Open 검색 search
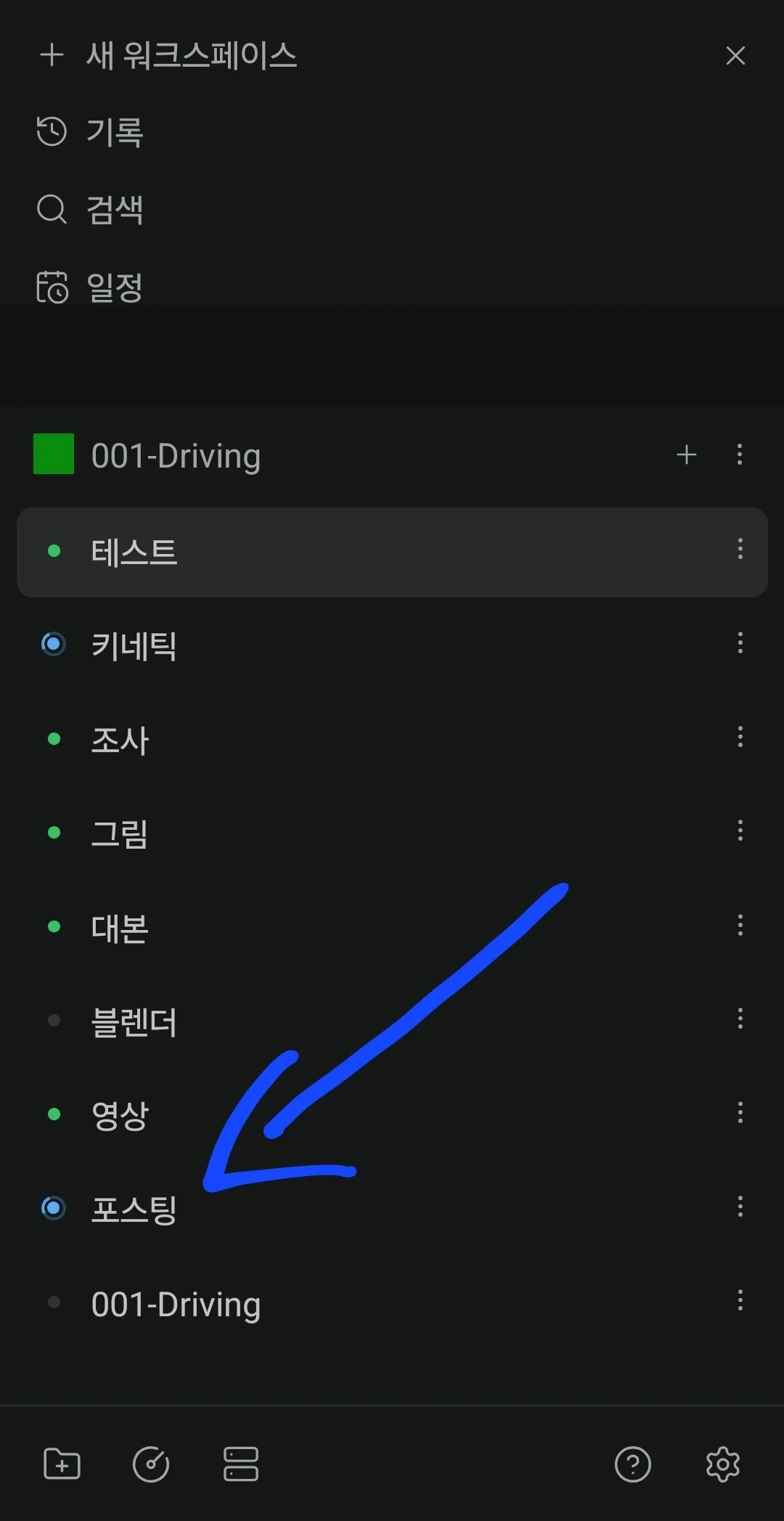This screenshot has height=1521, width=784. 90,210
